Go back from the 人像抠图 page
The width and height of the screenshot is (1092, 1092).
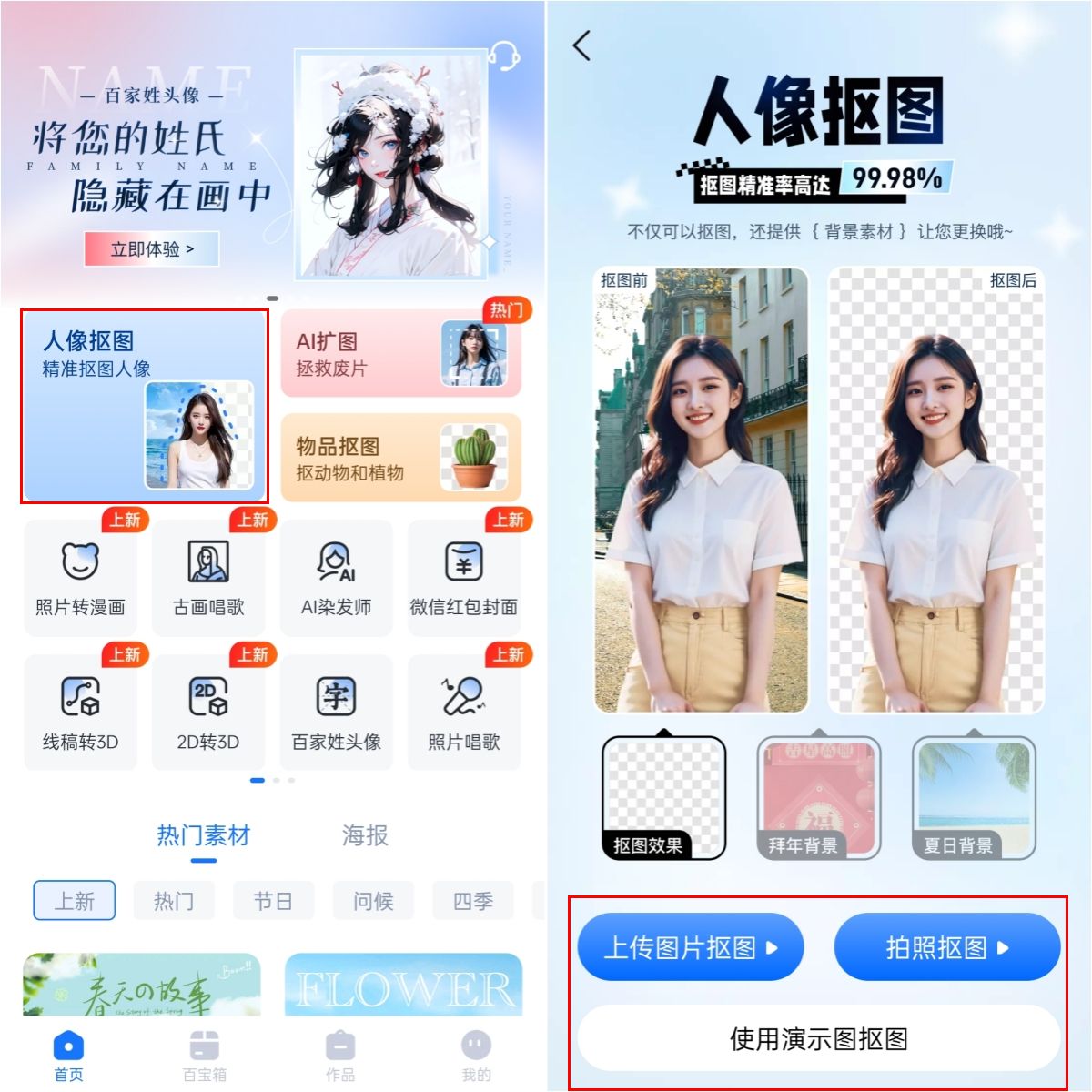[x=582, y=45]
